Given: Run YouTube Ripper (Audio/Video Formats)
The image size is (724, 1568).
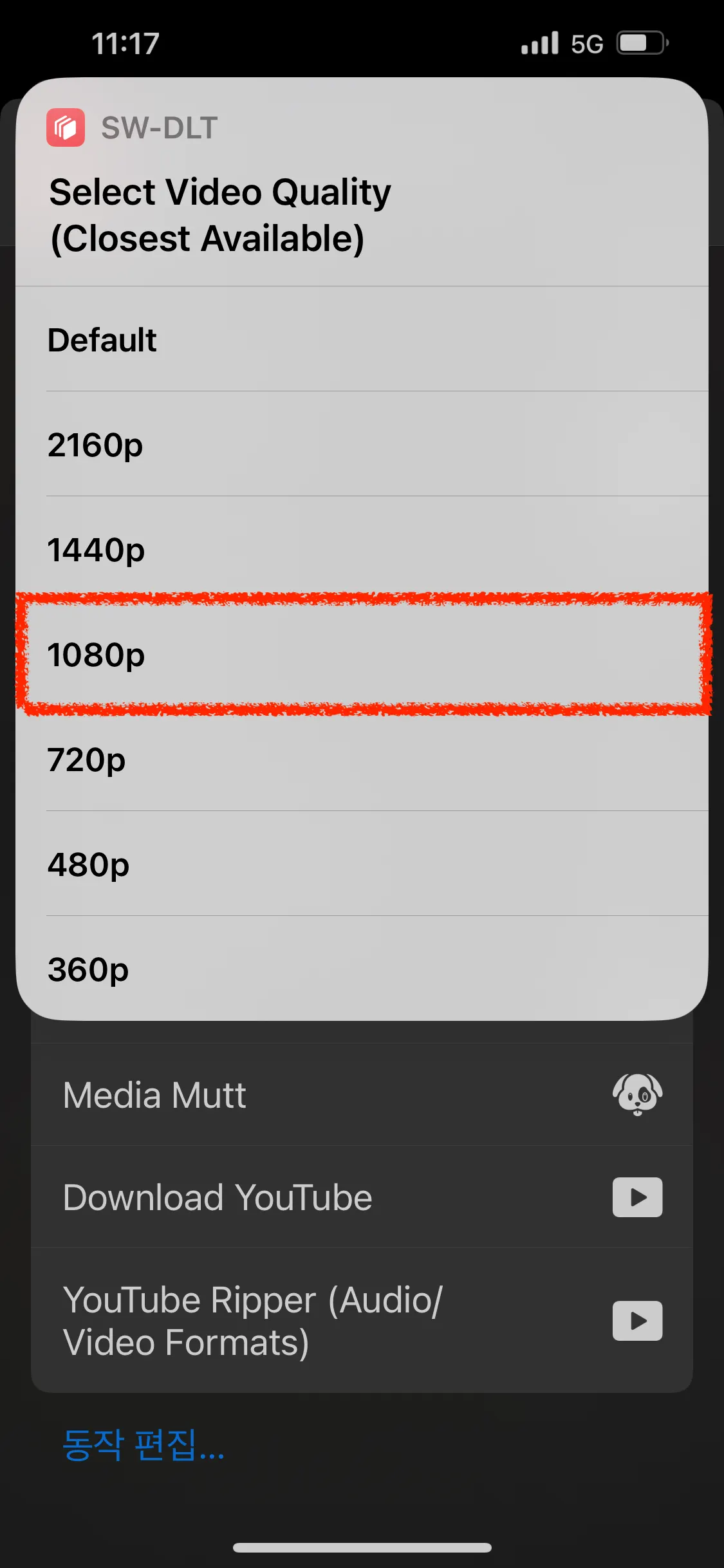Looking at the screenshot, I should point(360,1321).
